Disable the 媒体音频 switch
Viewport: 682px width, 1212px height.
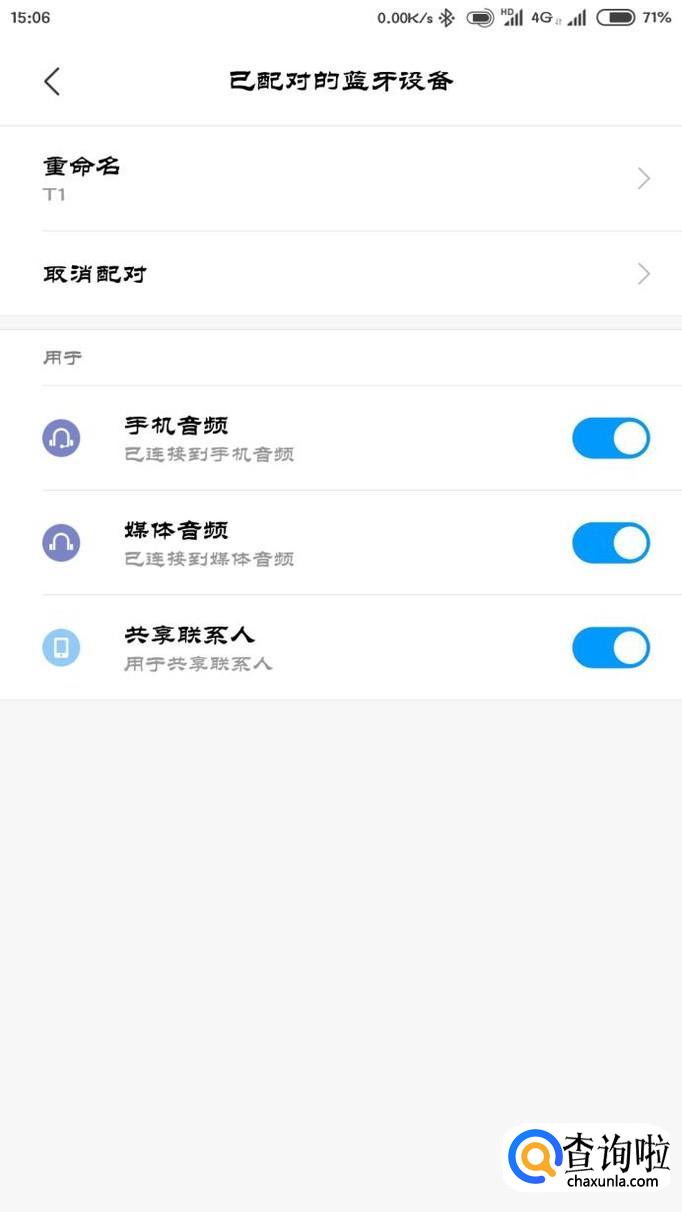611,543
